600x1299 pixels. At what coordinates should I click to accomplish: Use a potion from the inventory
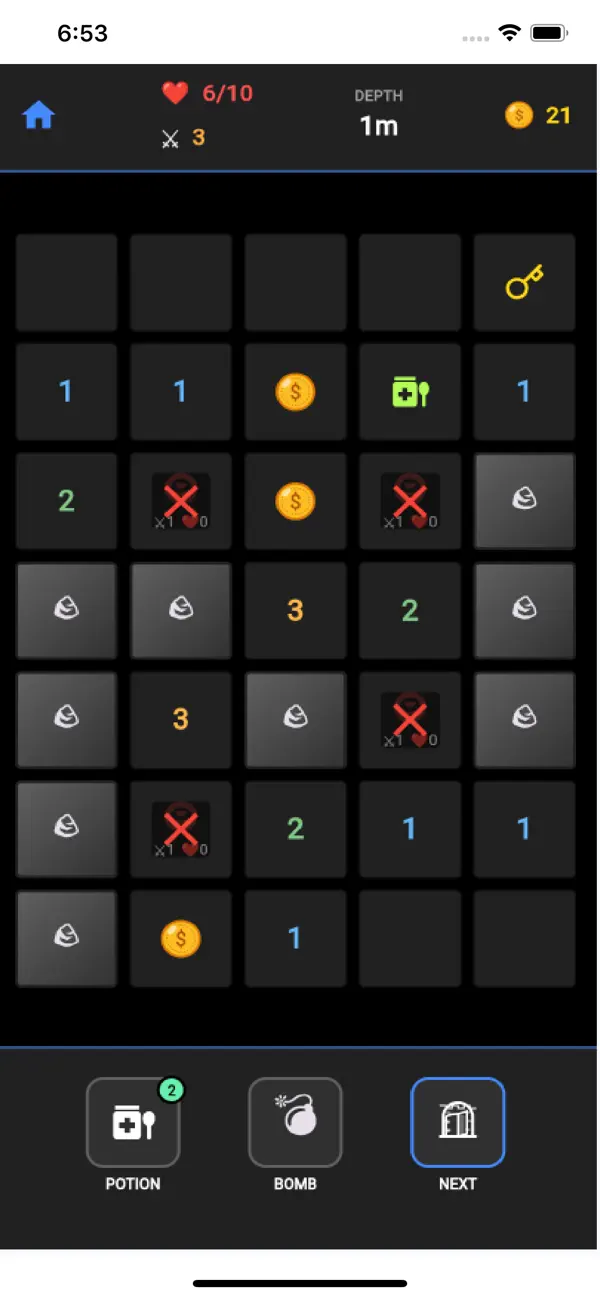click(133, 1122)
